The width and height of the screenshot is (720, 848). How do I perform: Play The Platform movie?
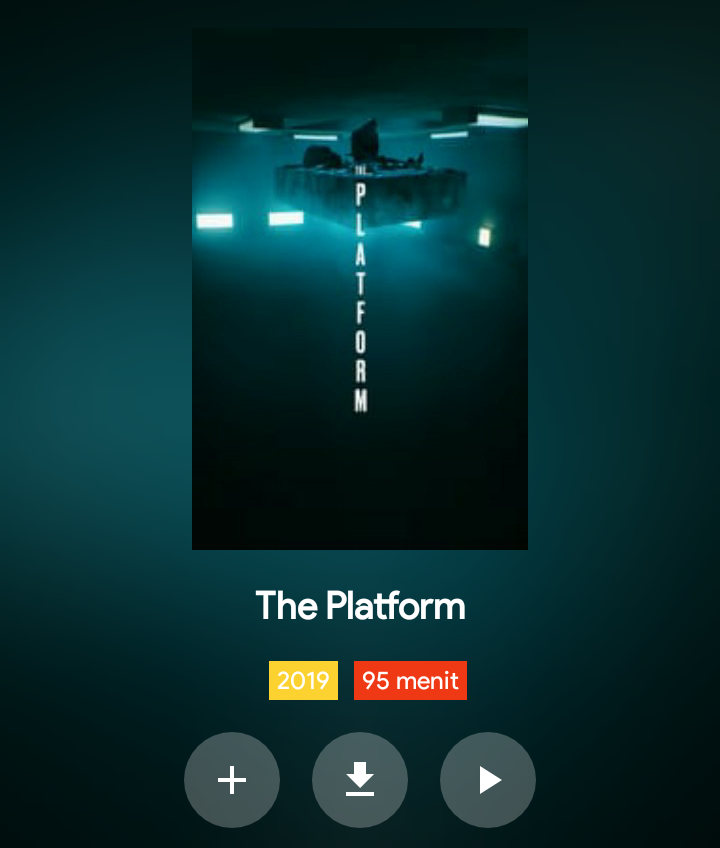click(488, 780)
